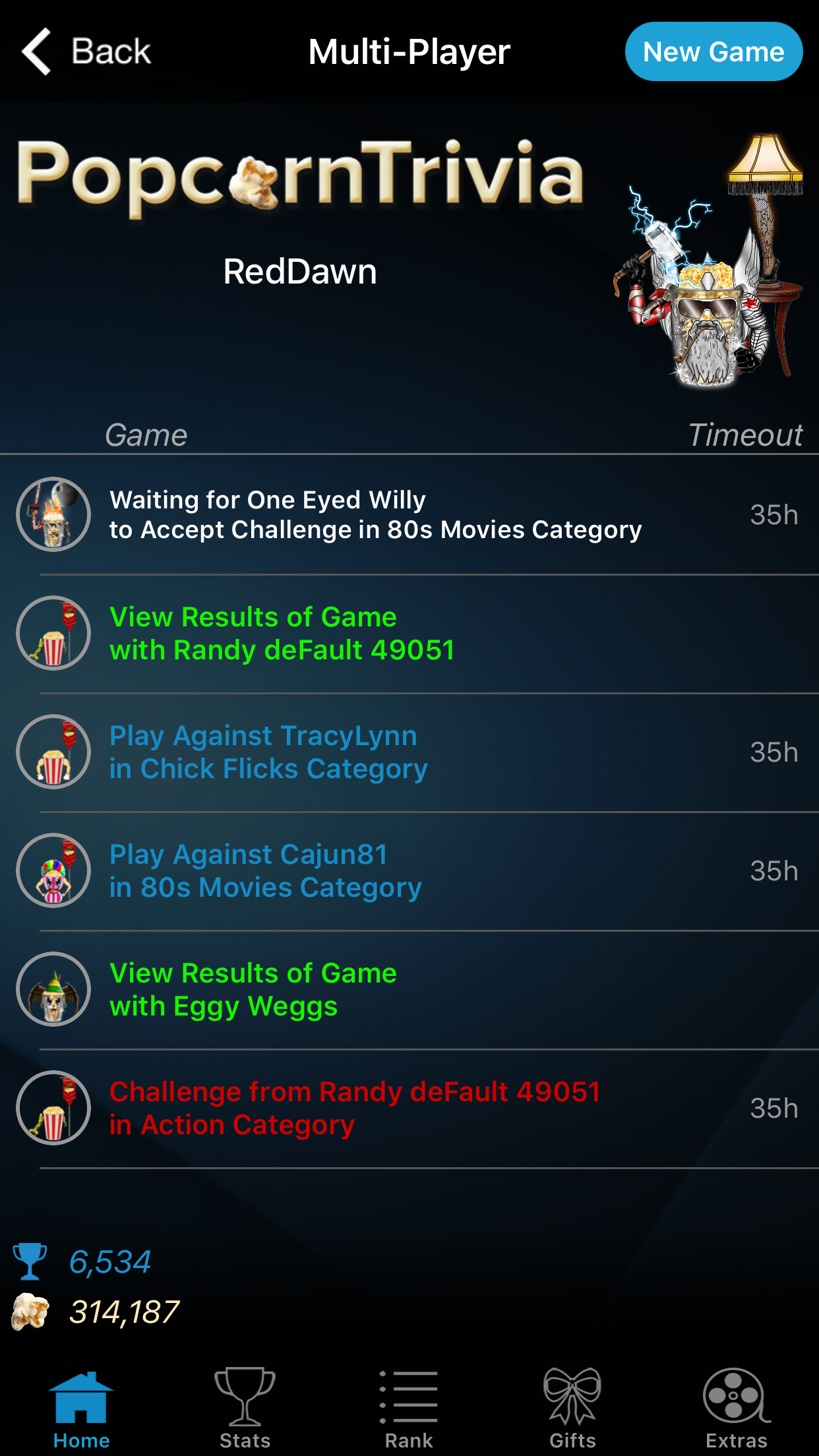Play against Cajun81 in 80s Movies
This screenshot has width=819, height=1456.
(409, 870)
